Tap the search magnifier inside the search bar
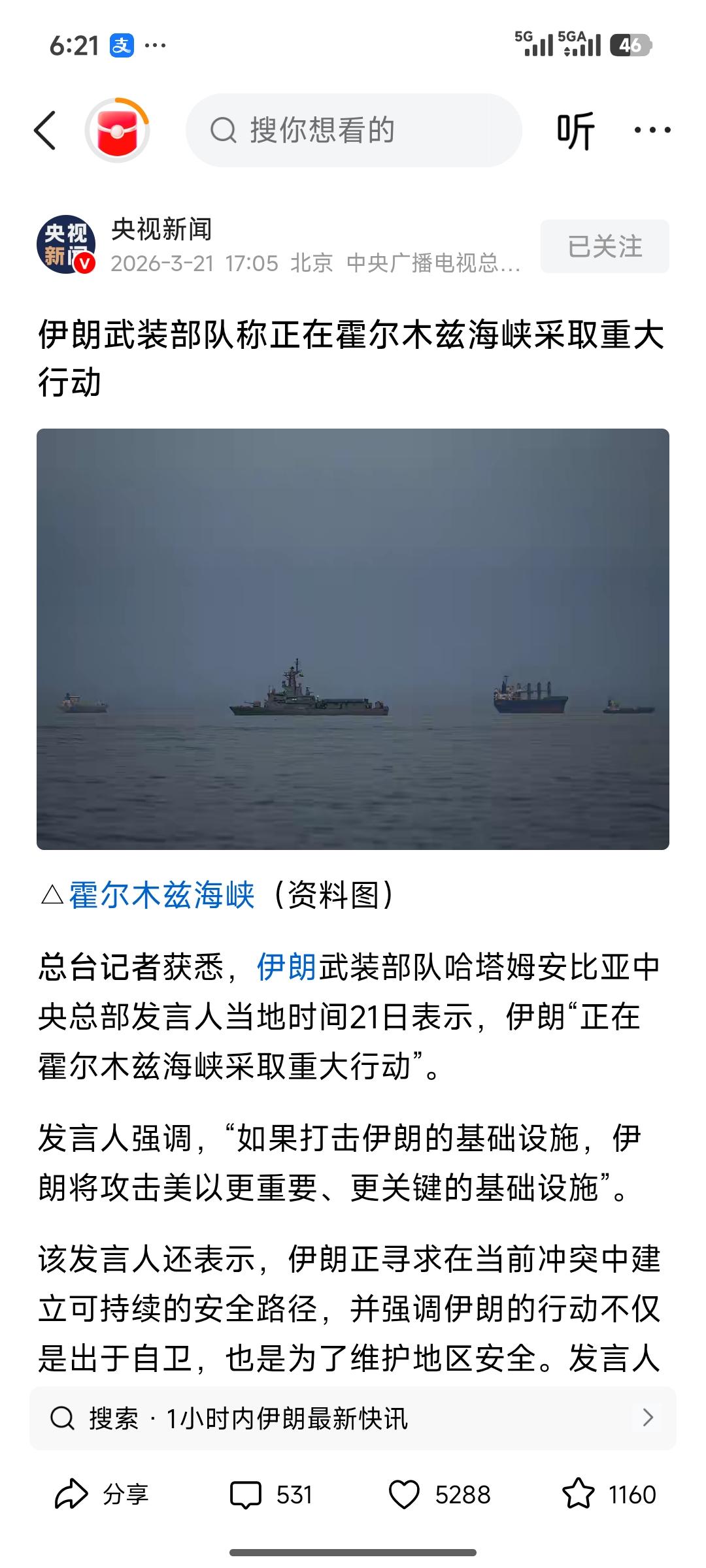The width and height of the screenshot is (706, 1568). click(226, 130)
